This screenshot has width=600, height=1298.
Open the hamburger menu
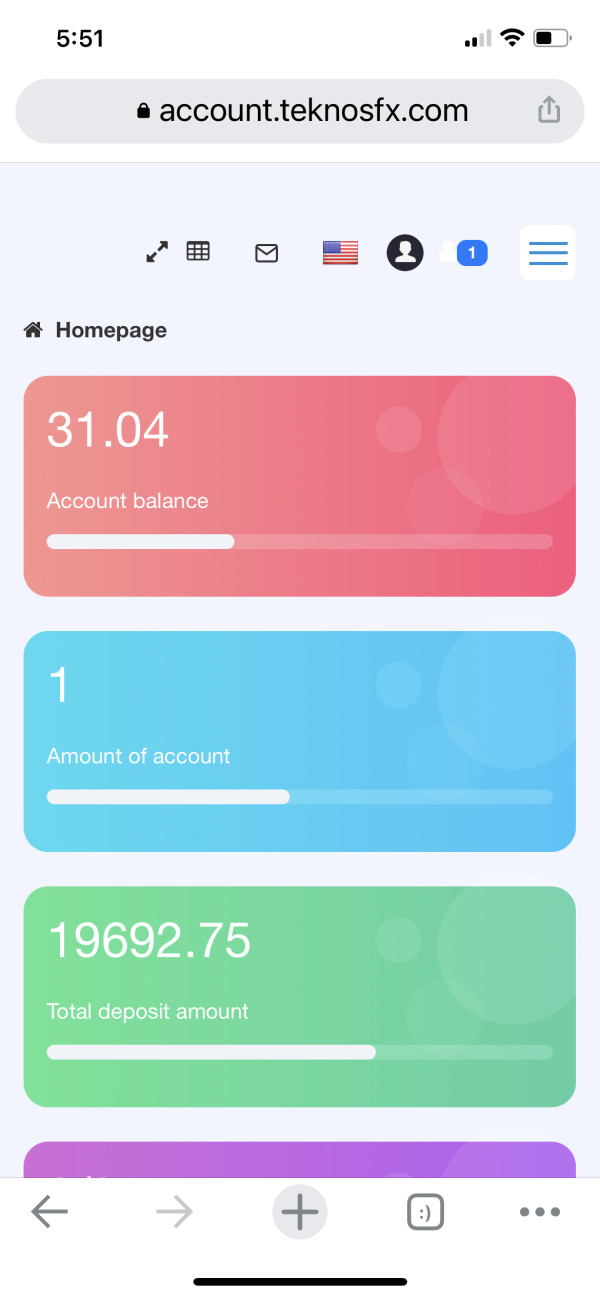click(548, 253)
